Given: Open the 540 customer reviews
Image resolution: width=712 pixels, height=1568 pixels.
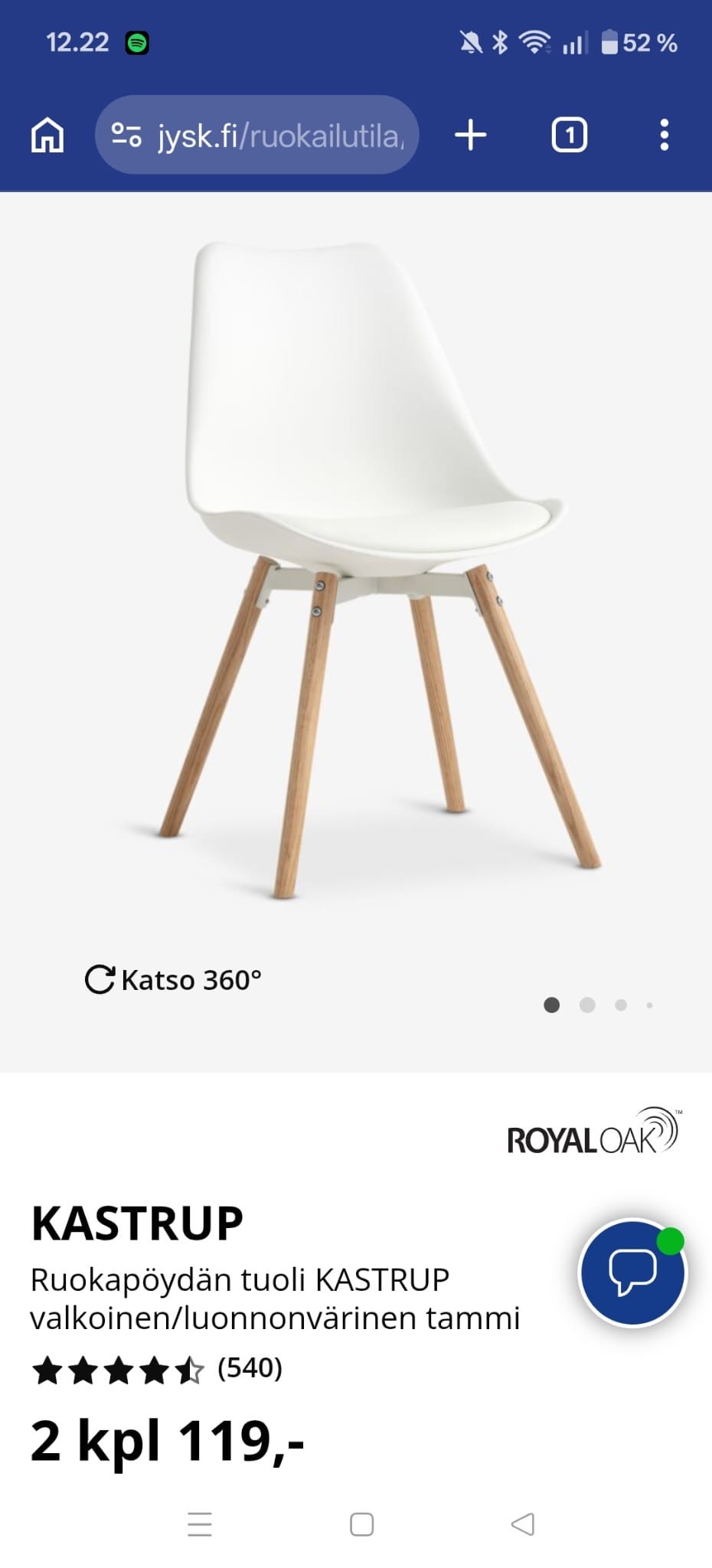Looking at the screenshot, I should pyautogui.click(x=250, y=1367).
